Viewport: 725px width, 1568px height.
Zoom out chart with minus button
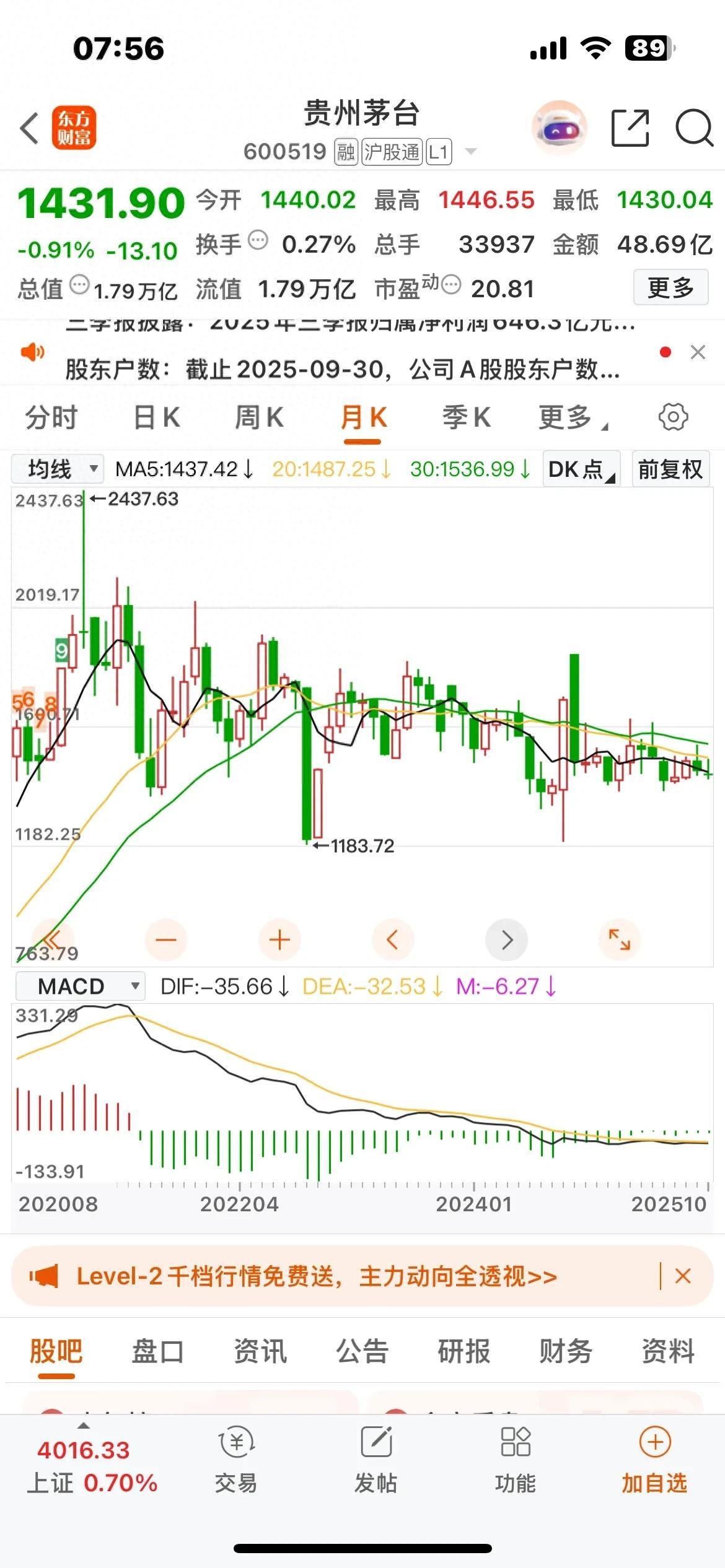(166, 939)
